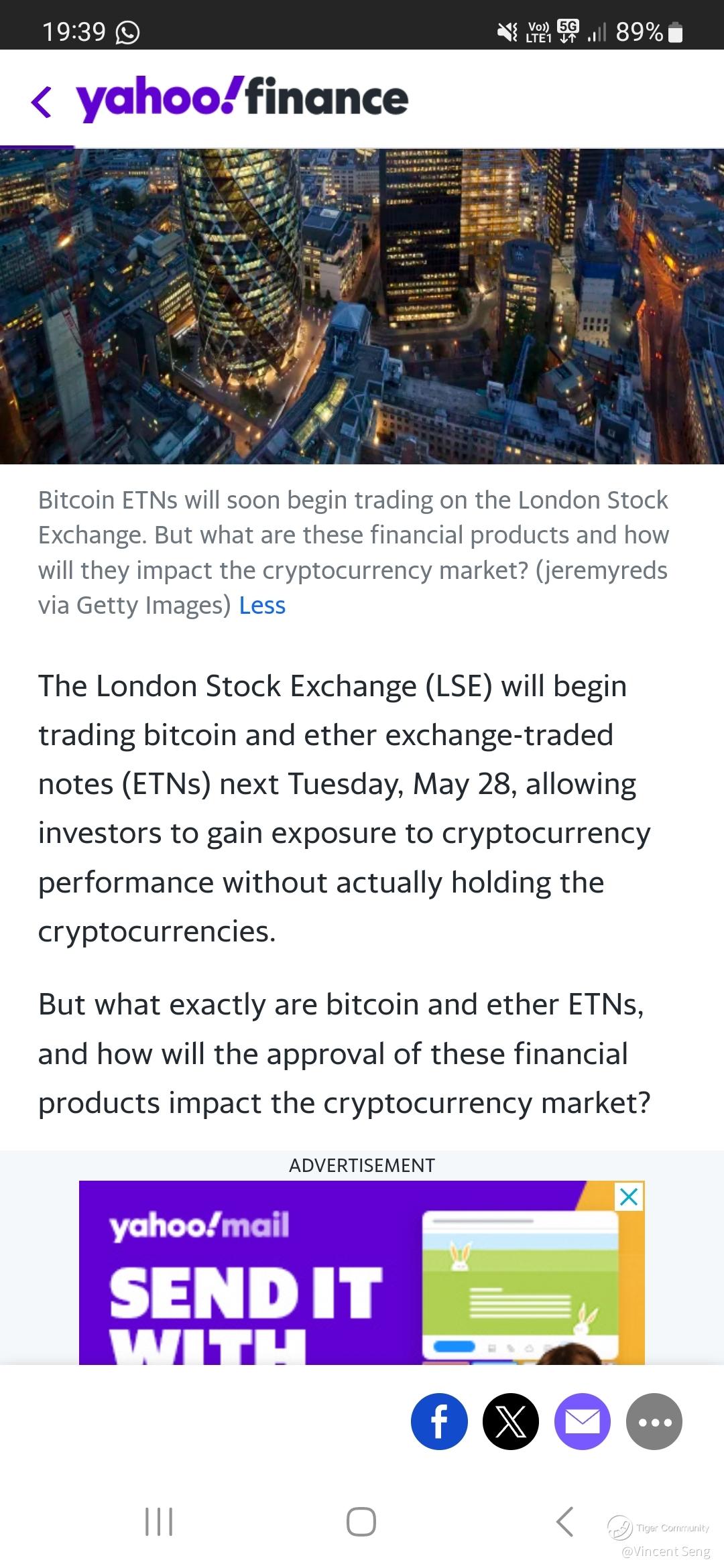
Task: Go back using the purple arrow
Action: pyautogui.click(x=42, y=102)
